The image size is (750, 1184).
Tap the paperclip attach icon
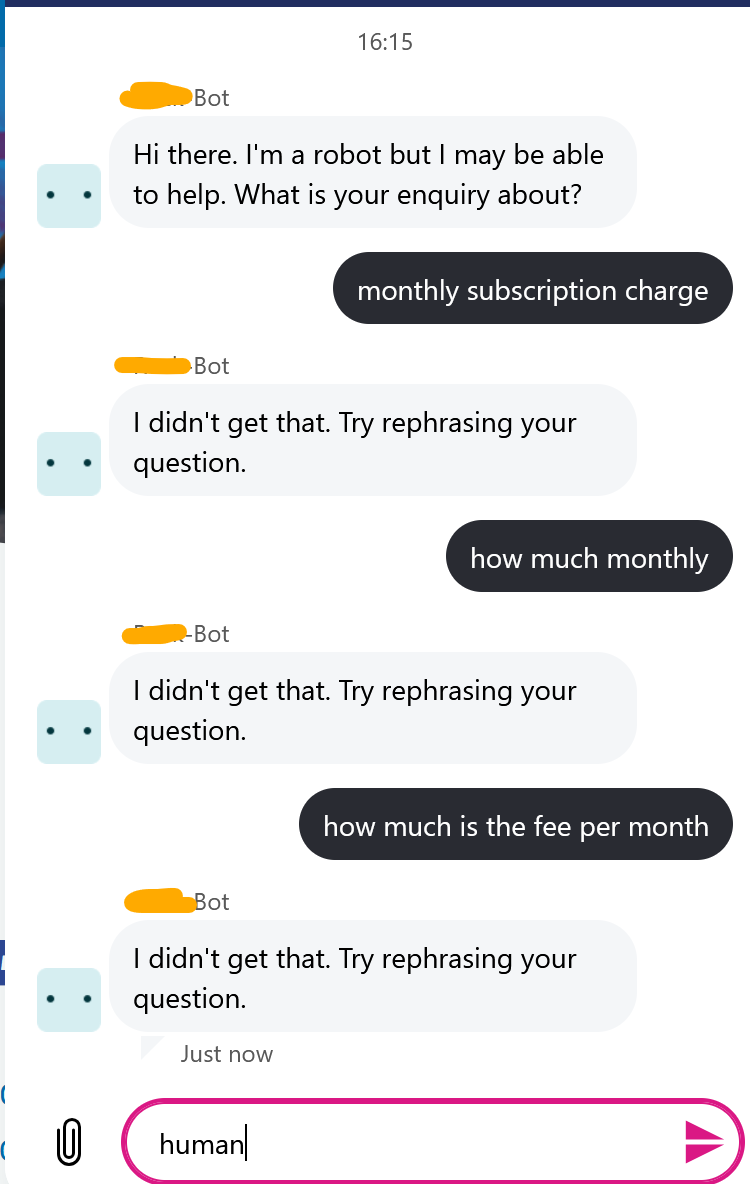(68, 1142)
